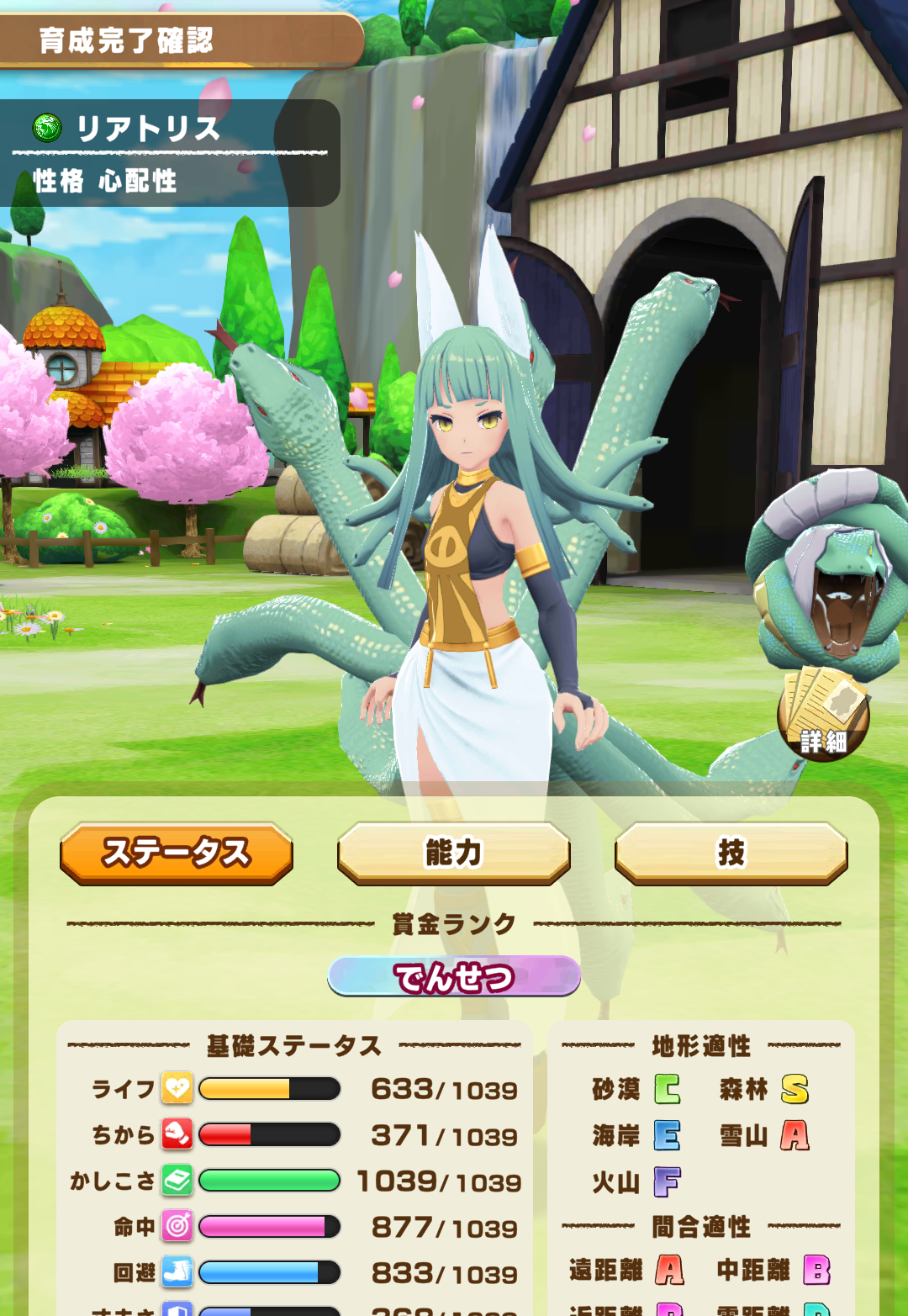The image size is (908, 1316).
Task: Open the 能力 tab
Action: click(x=454, y=853)
